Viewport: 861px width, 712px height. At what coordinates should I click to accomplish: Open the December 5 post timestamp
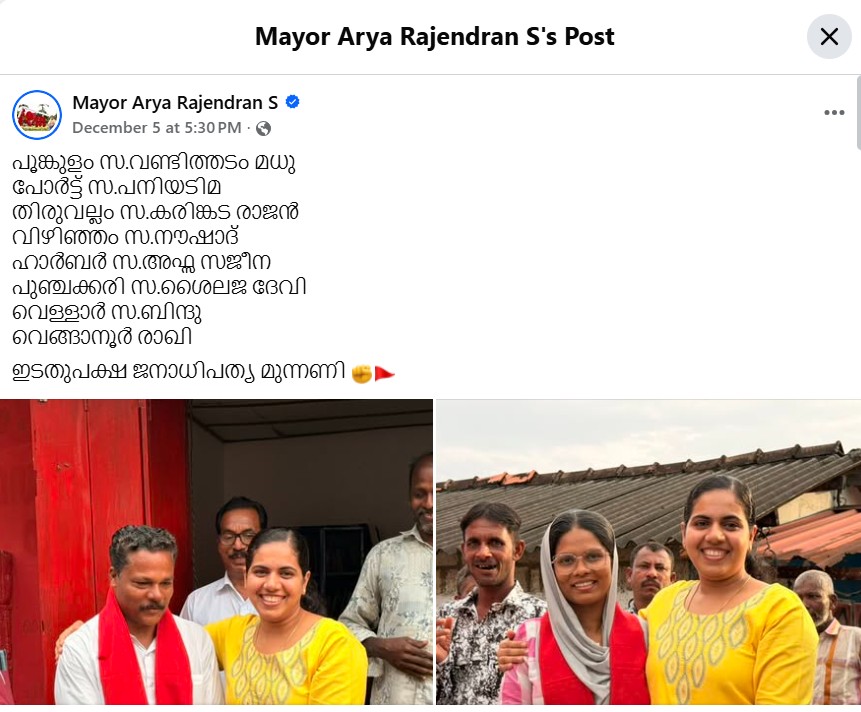[x=156, y=128]
